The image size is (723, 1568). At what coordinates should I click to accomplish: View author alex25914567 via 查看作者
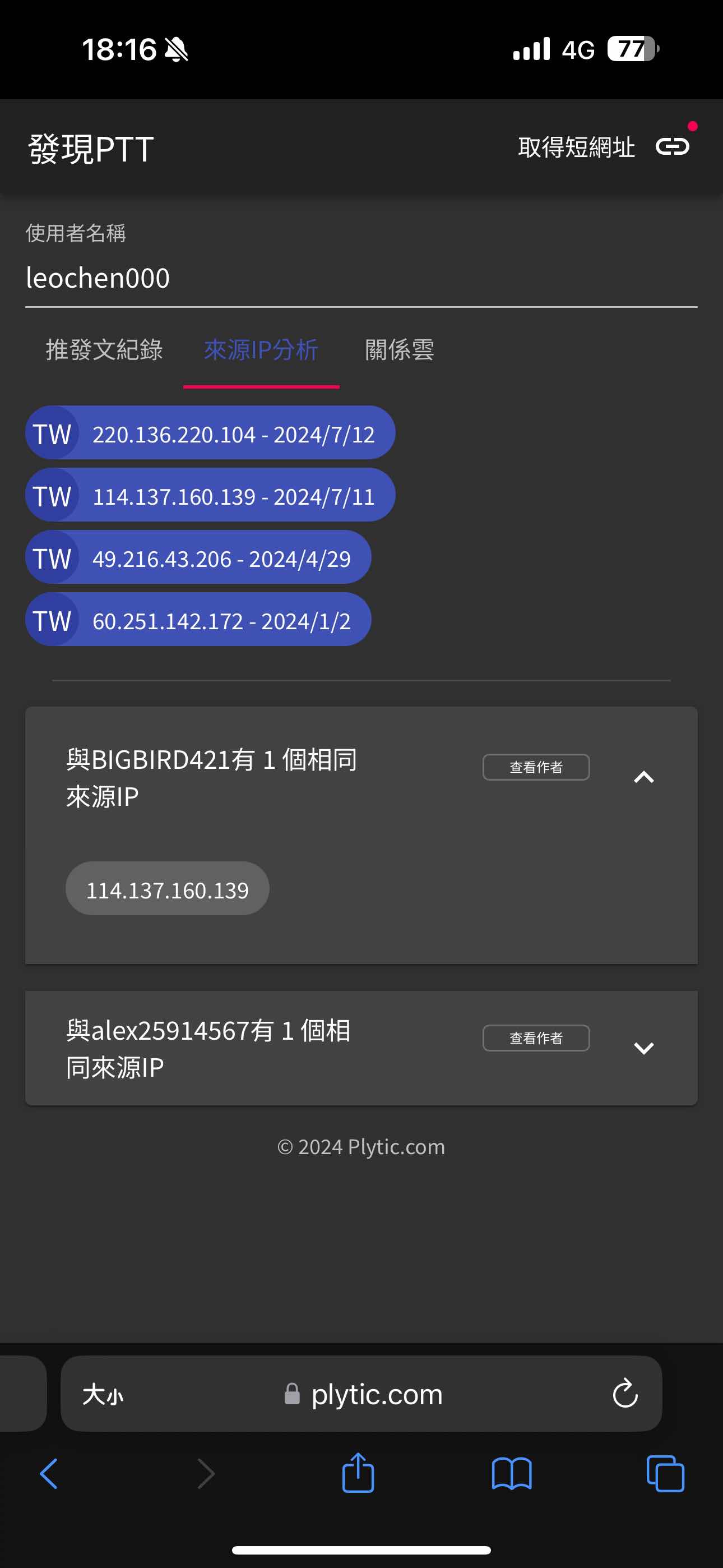pos(536,1038)
